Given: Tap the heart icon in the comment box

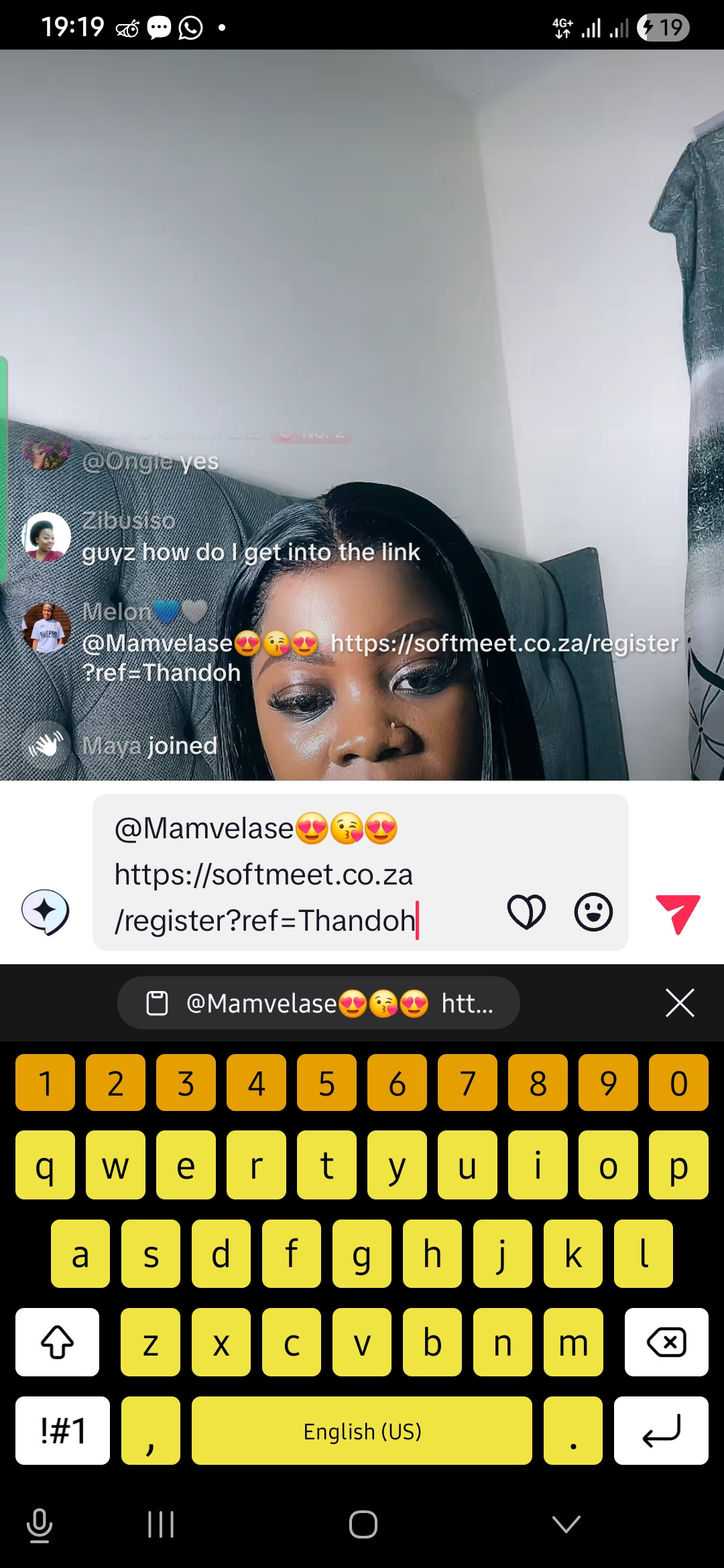Looking at the screenshot, I should [x=527, y=912].
